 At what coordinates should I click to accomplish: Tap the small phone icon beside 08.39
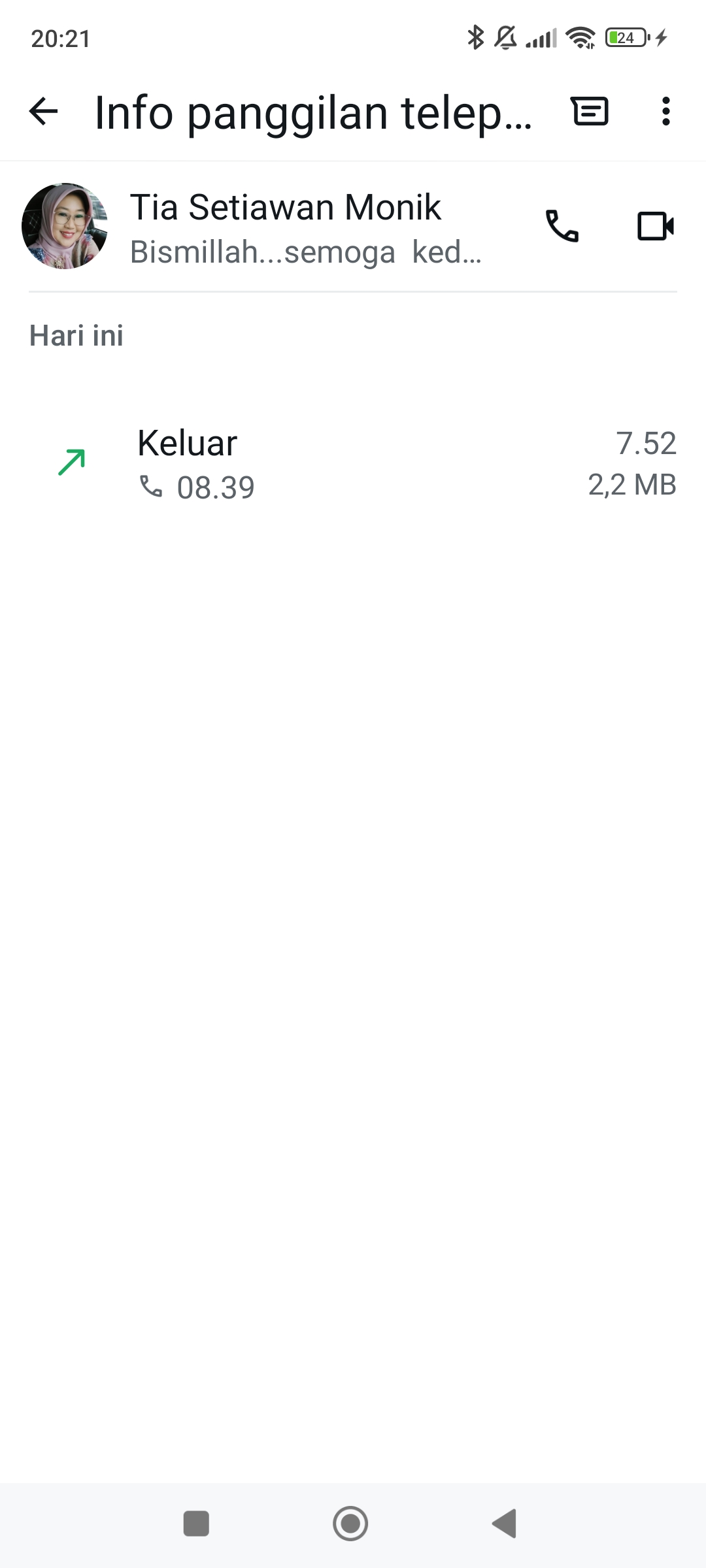pos(152,486)
